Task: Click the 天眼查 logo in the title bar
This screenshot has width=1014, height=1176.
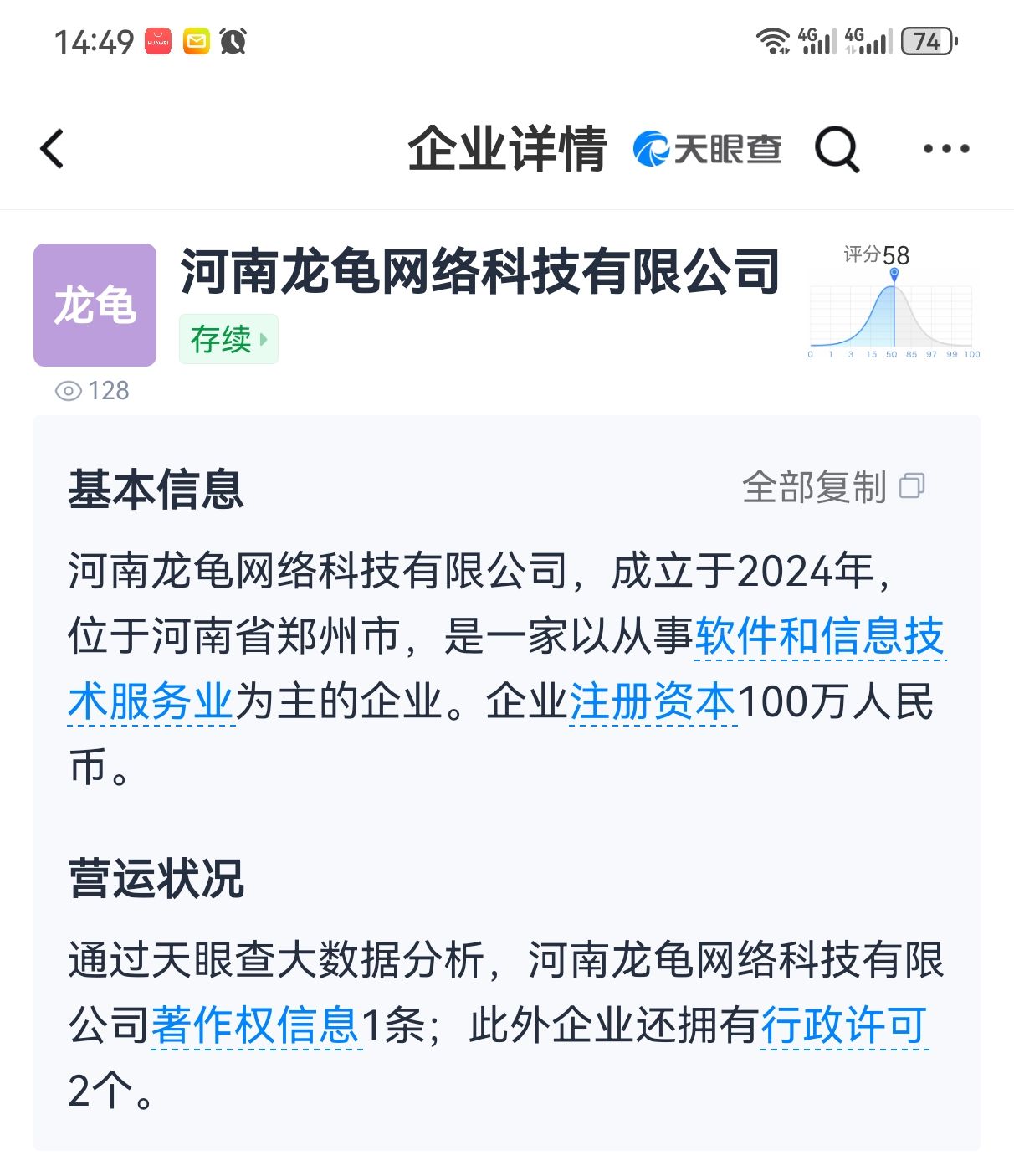Action: point(707,148)
